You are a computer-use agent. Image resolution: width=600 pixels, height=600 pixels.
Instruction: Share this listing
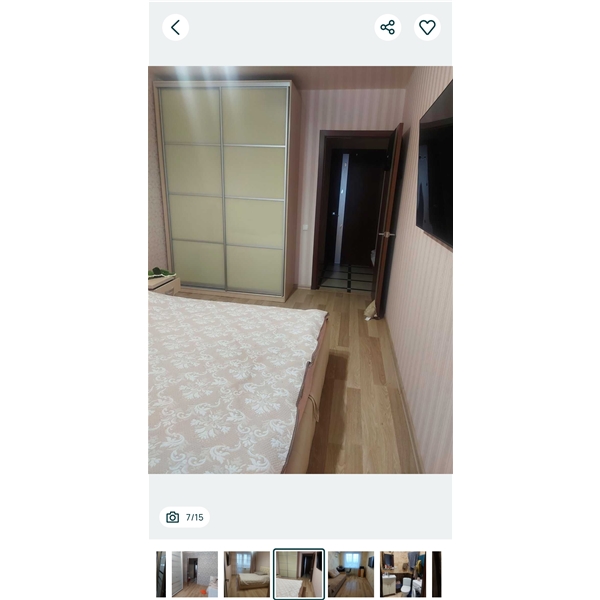pyautogui.click(x=388, y=28)
